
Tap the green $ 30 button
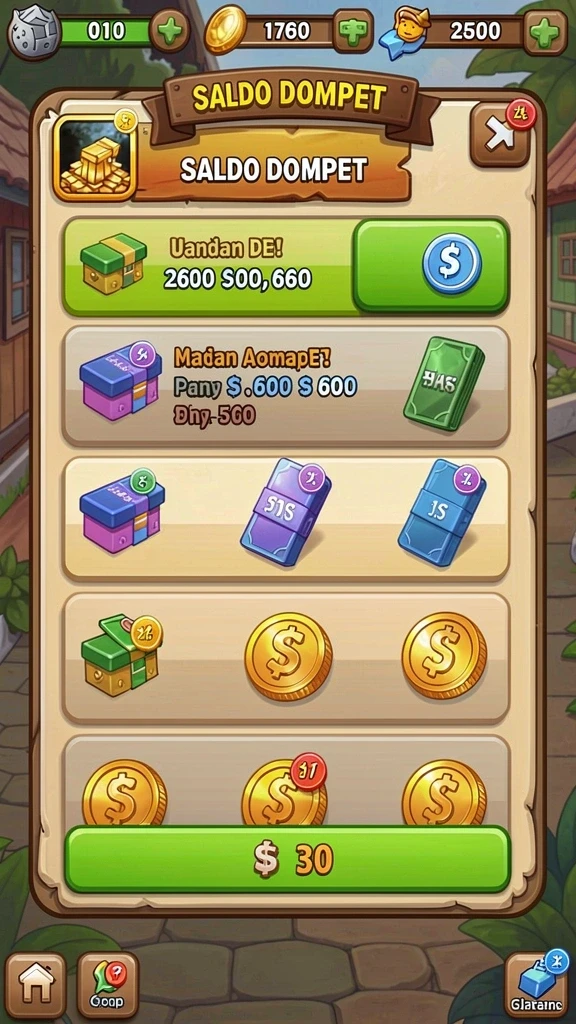pos(287,860)
